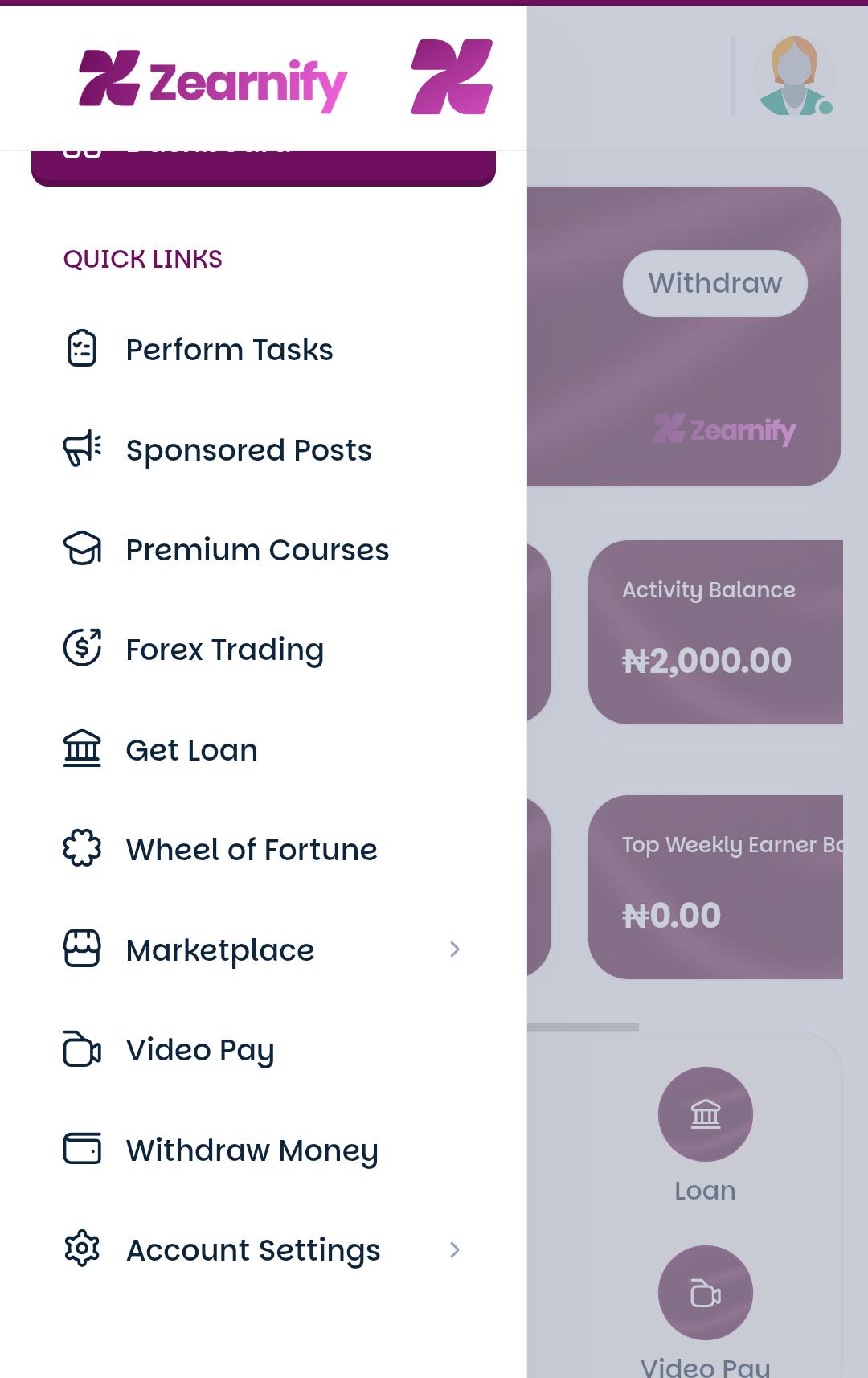Click the Forex Trading dollar icon

point(80,647)
